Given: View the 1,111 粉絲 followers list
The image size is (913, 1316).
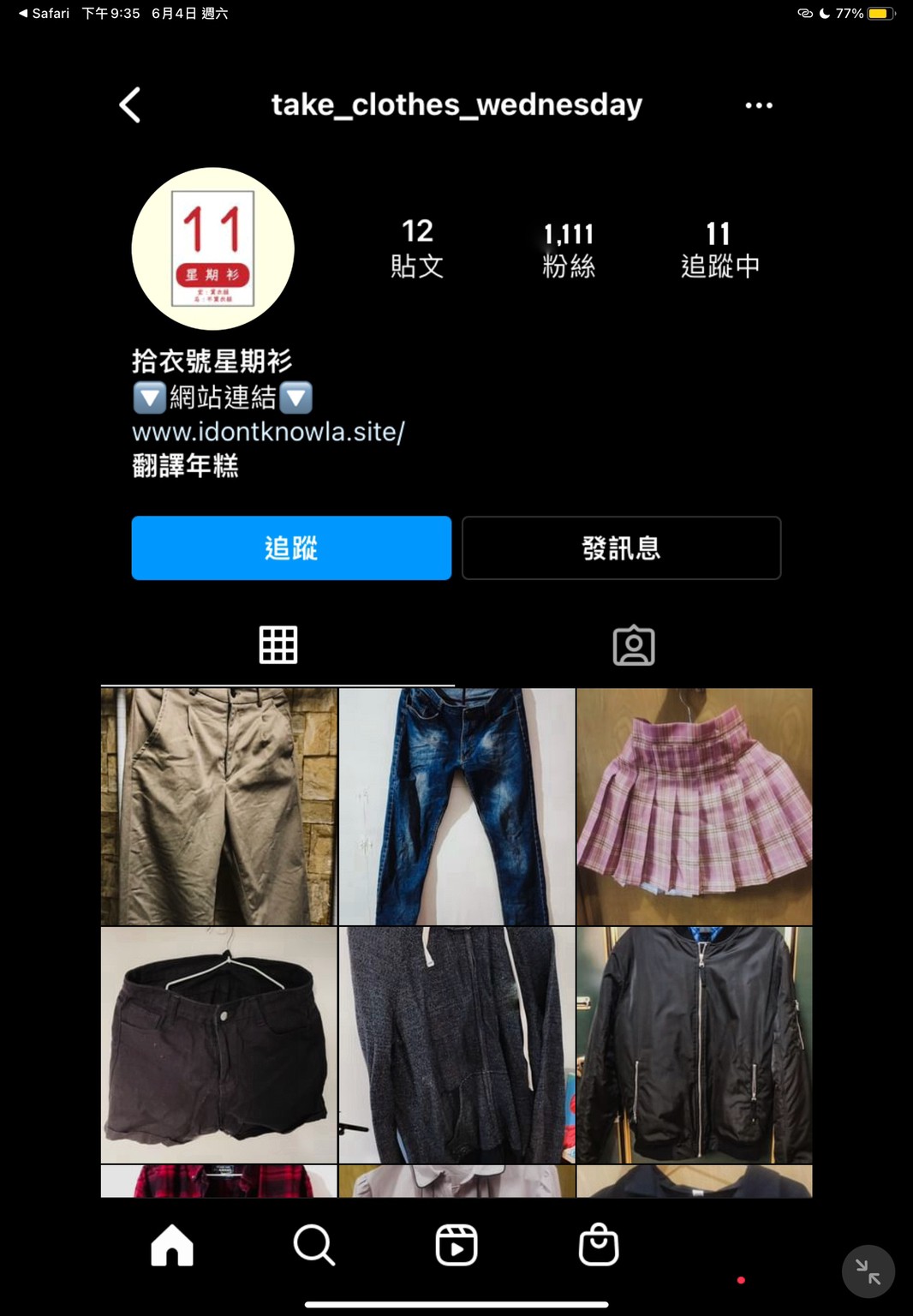Looking at the screenshot, I should pos(568,249).
